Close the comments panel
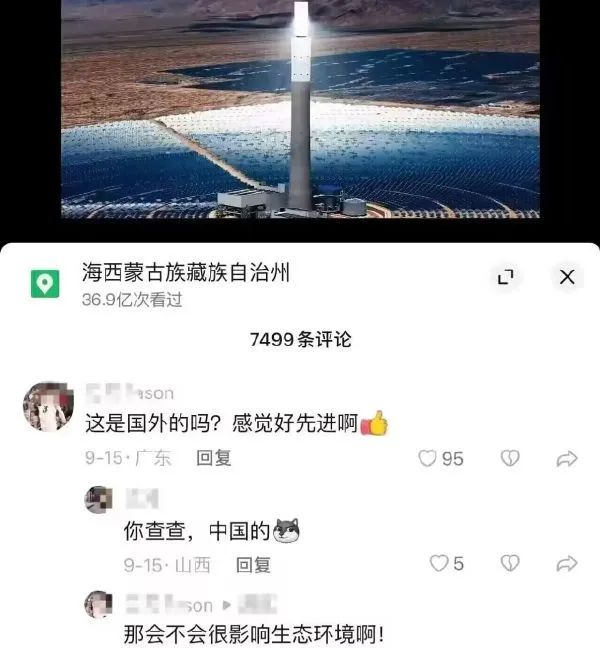Viewport: 600px width, 648px height. coord(567,277)
